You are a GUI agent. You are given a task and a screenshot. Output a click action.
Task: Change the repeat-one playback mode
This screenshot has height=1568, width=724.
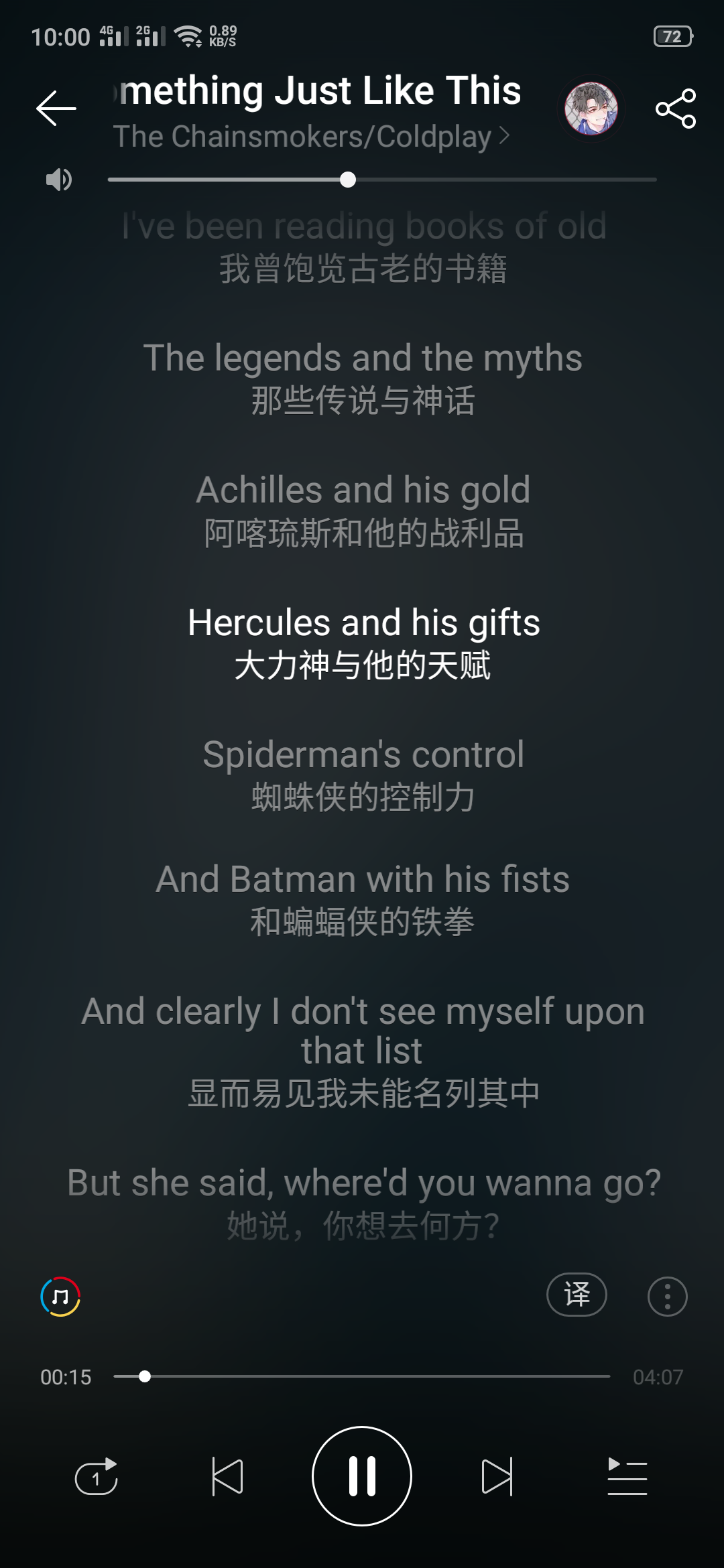click(x=97, y=1476)
